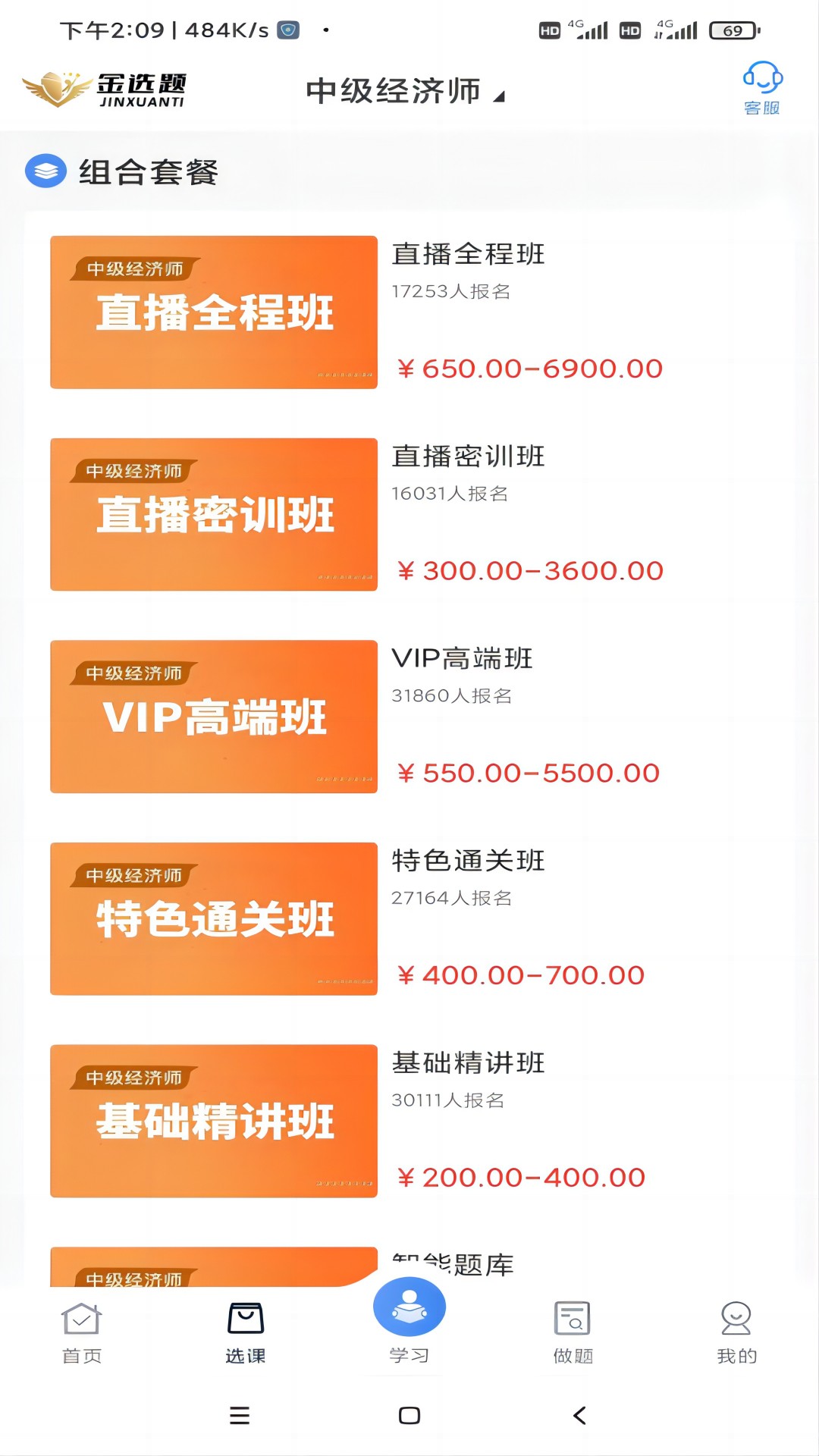The image size is (819, 1456).
Task: Open 客服 customer service
Action: pyautogui.click(x=762, y=88)
